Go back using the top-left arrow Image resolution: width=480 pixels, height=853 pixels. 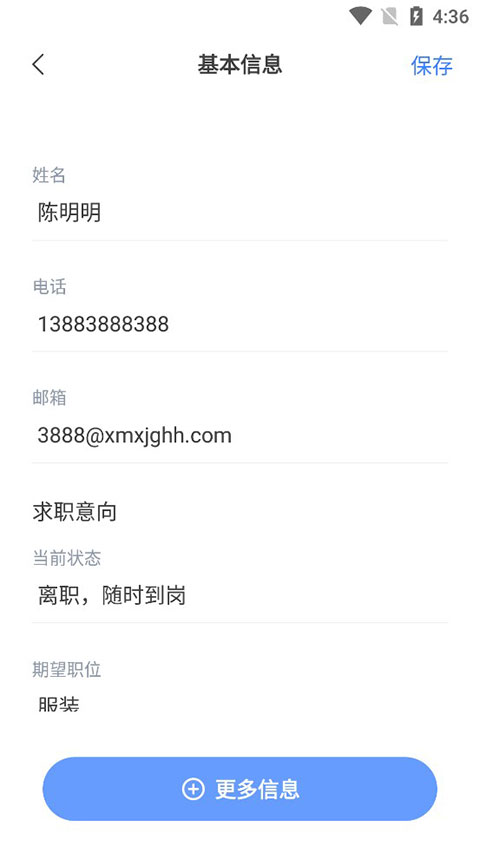38,65
